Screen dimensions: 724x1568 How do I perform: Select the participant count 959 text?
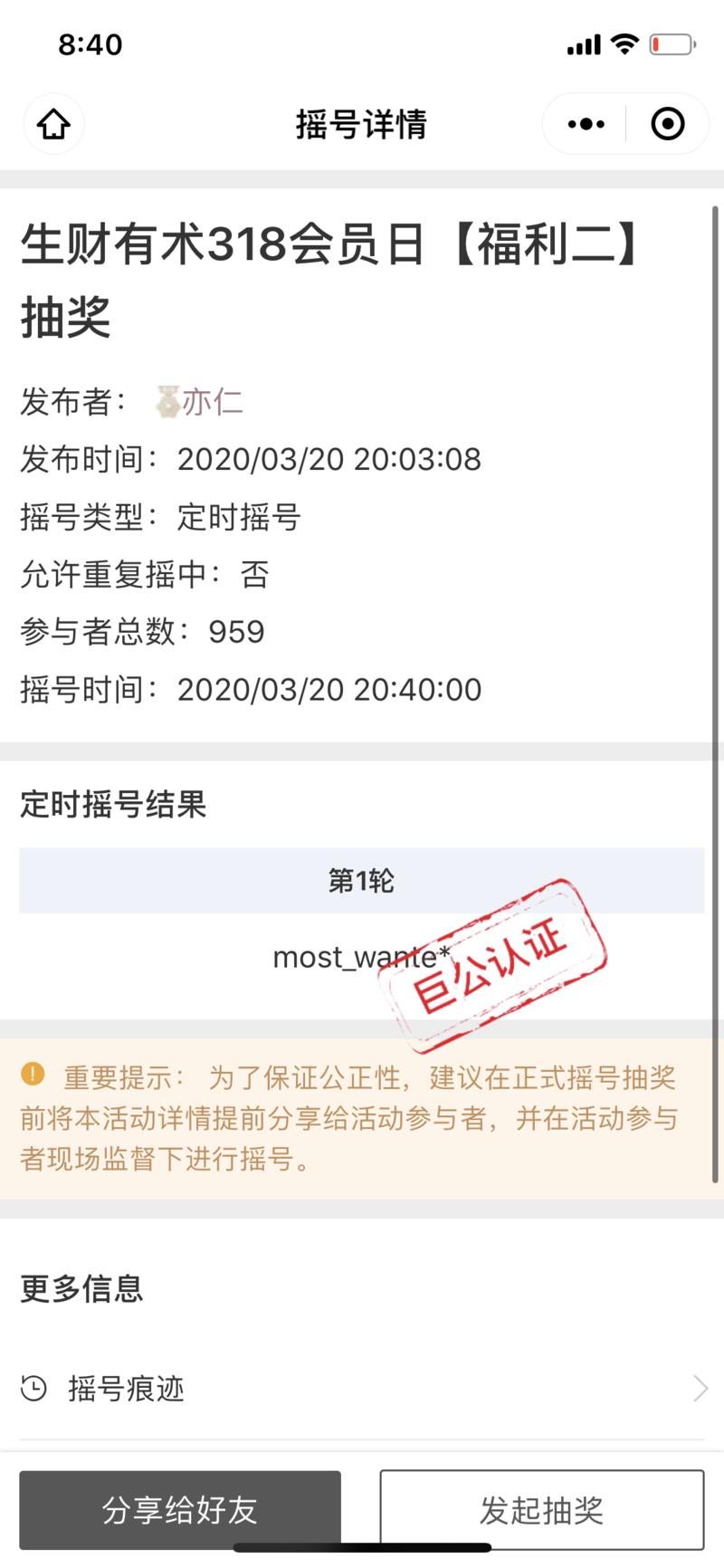[x=237, y=631]
